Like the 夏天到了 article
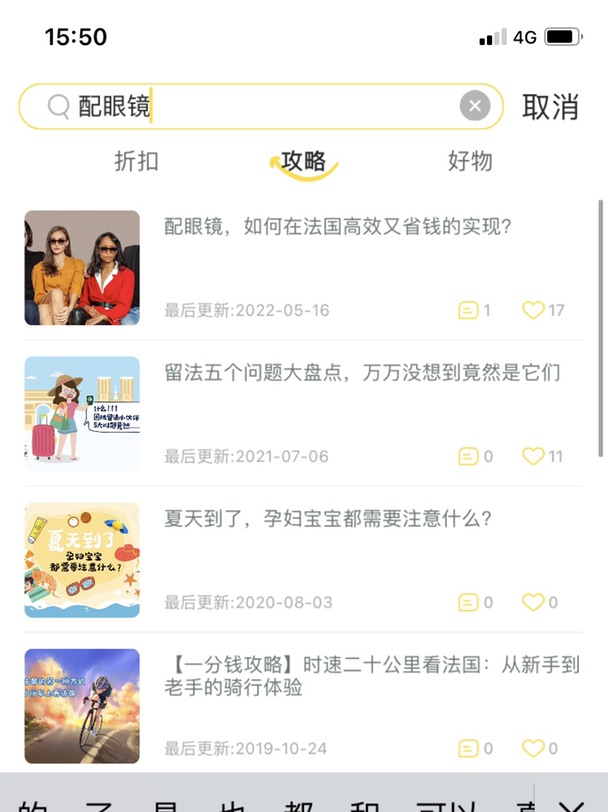This screenshot has height=812, width=608. click(534, 602)
